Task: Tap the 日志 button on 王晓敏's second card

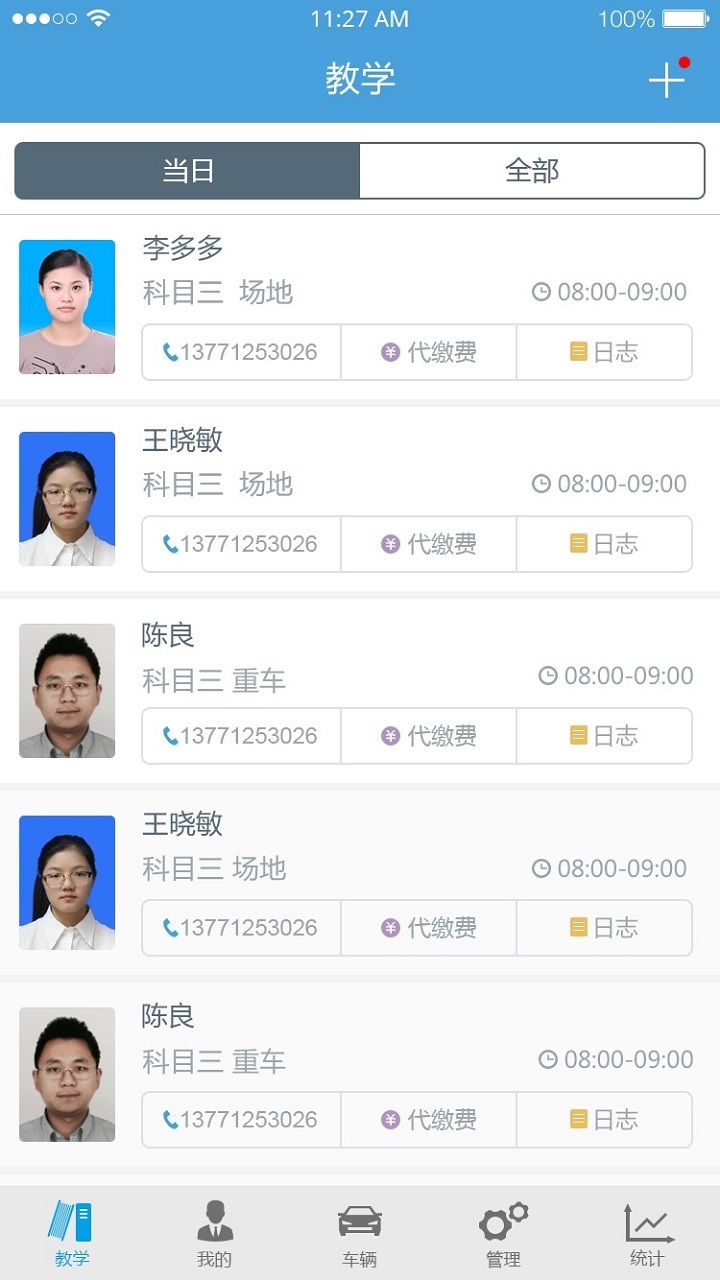Action: tap(605, 928)
